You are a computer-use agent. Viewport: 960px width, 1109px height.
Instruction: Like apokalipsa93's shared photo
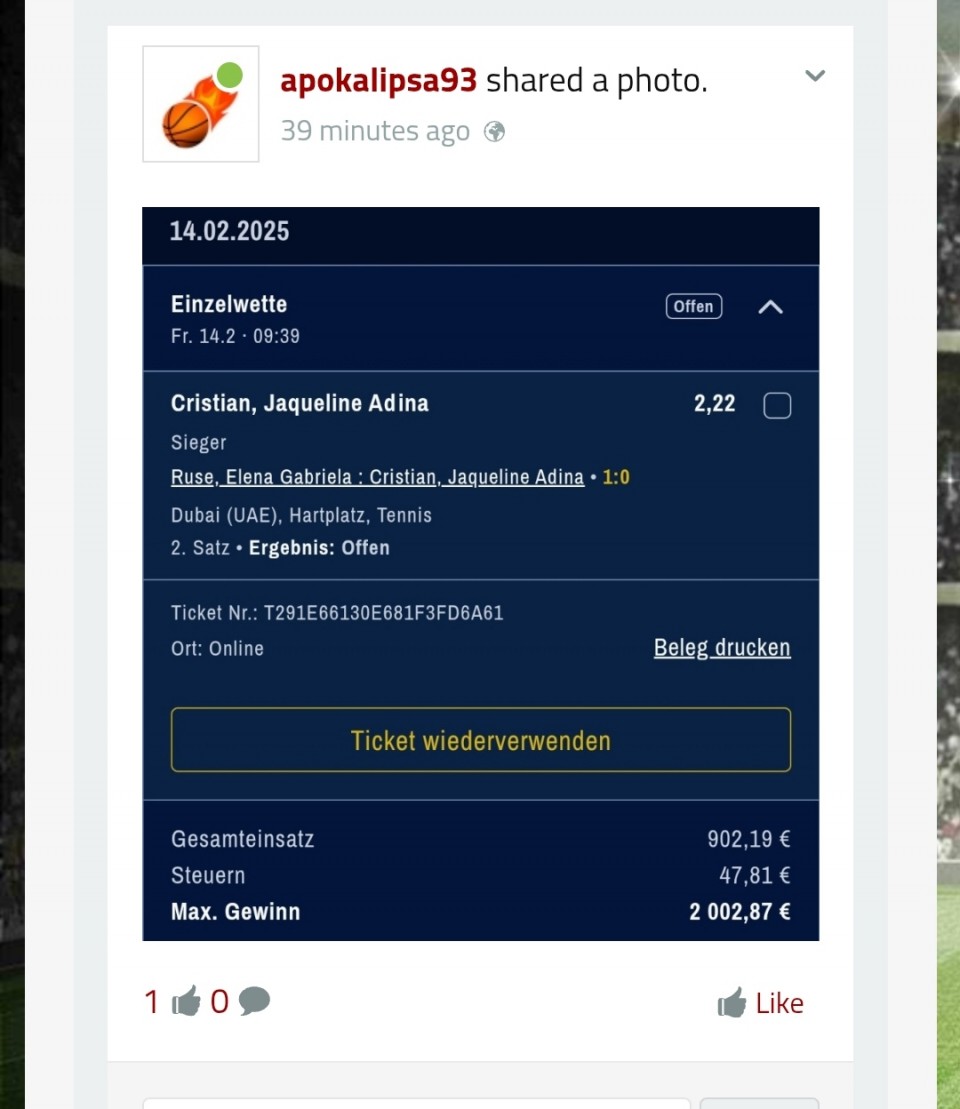761,1003
